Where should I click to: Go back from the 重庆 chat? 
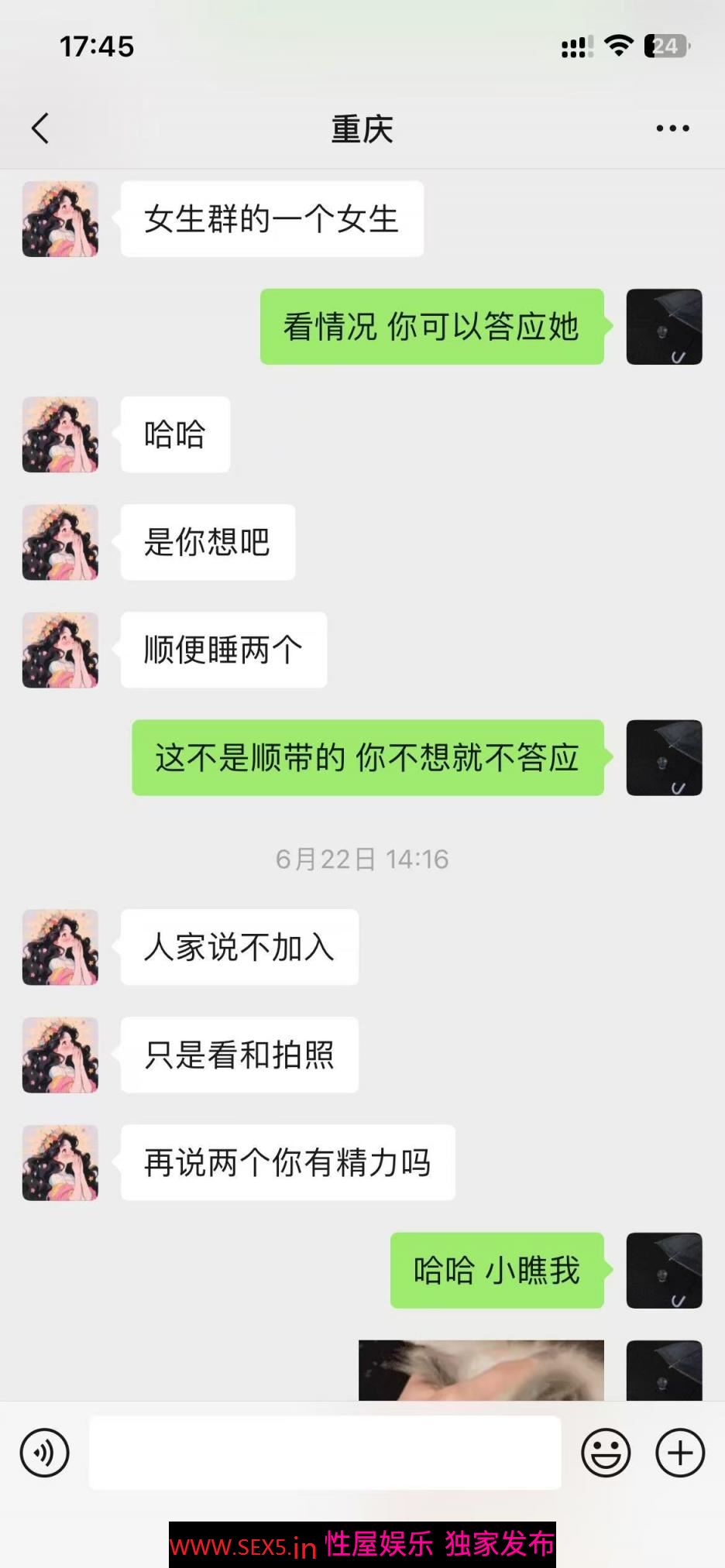(x=40, y=129)
